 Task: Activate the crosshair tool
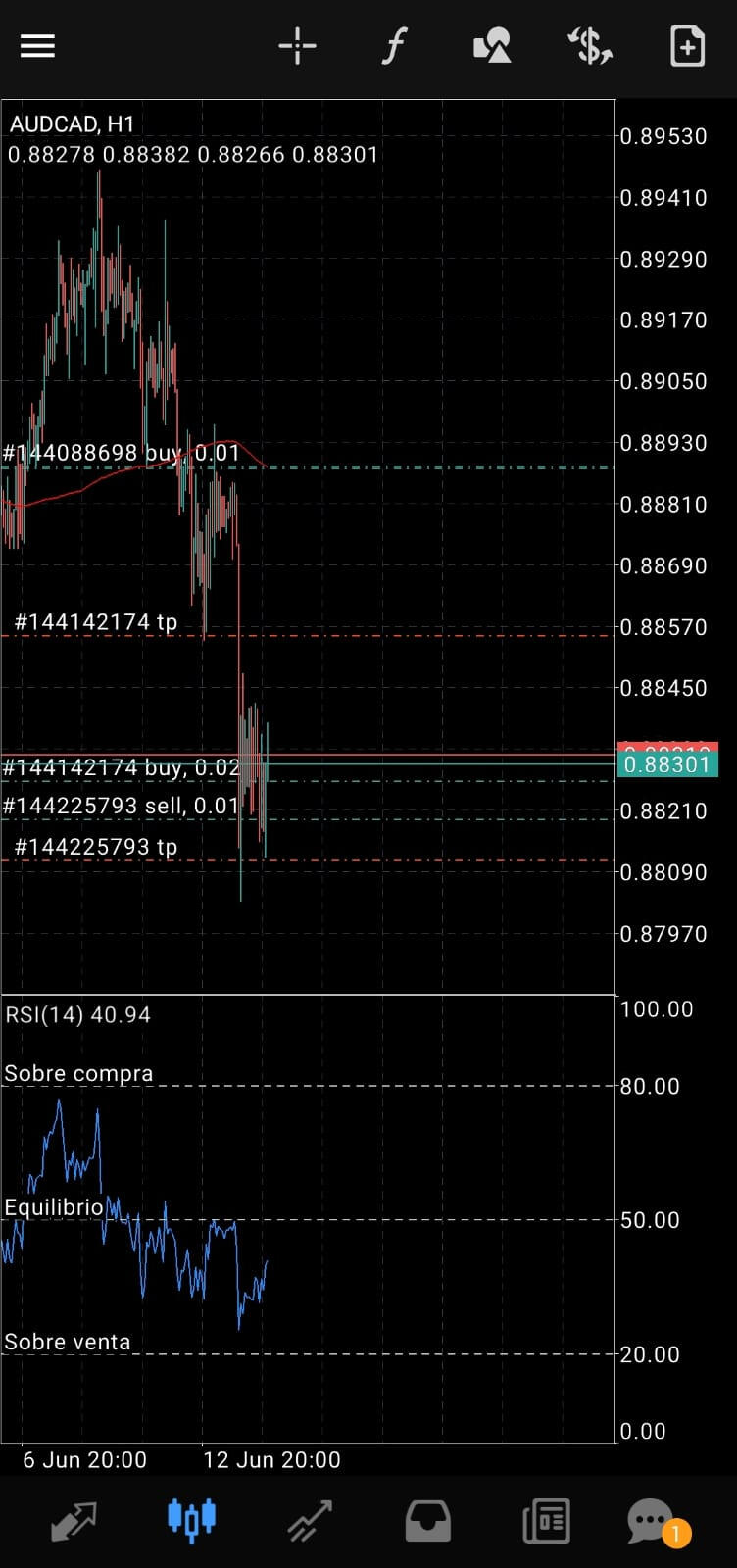(297, 46)
